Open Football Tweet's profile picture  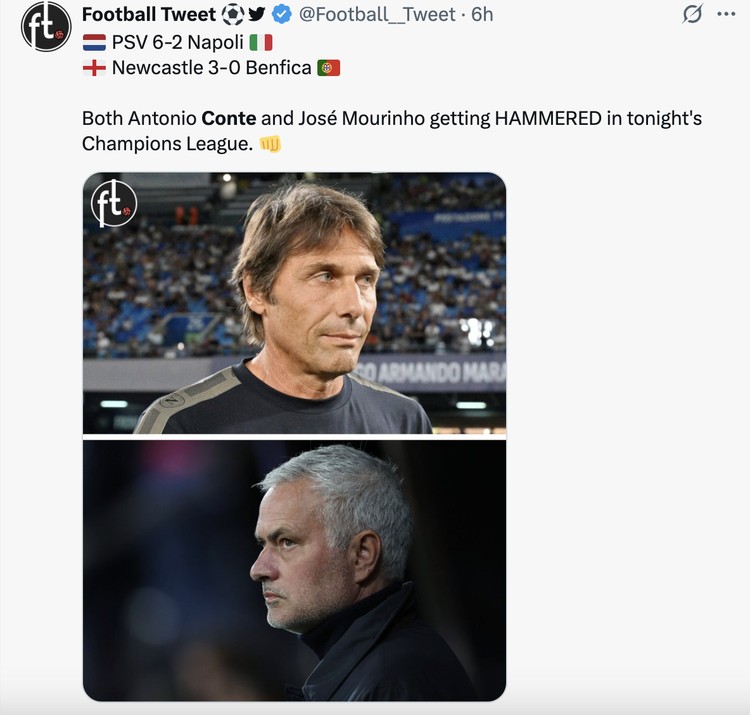click(46, 27)
